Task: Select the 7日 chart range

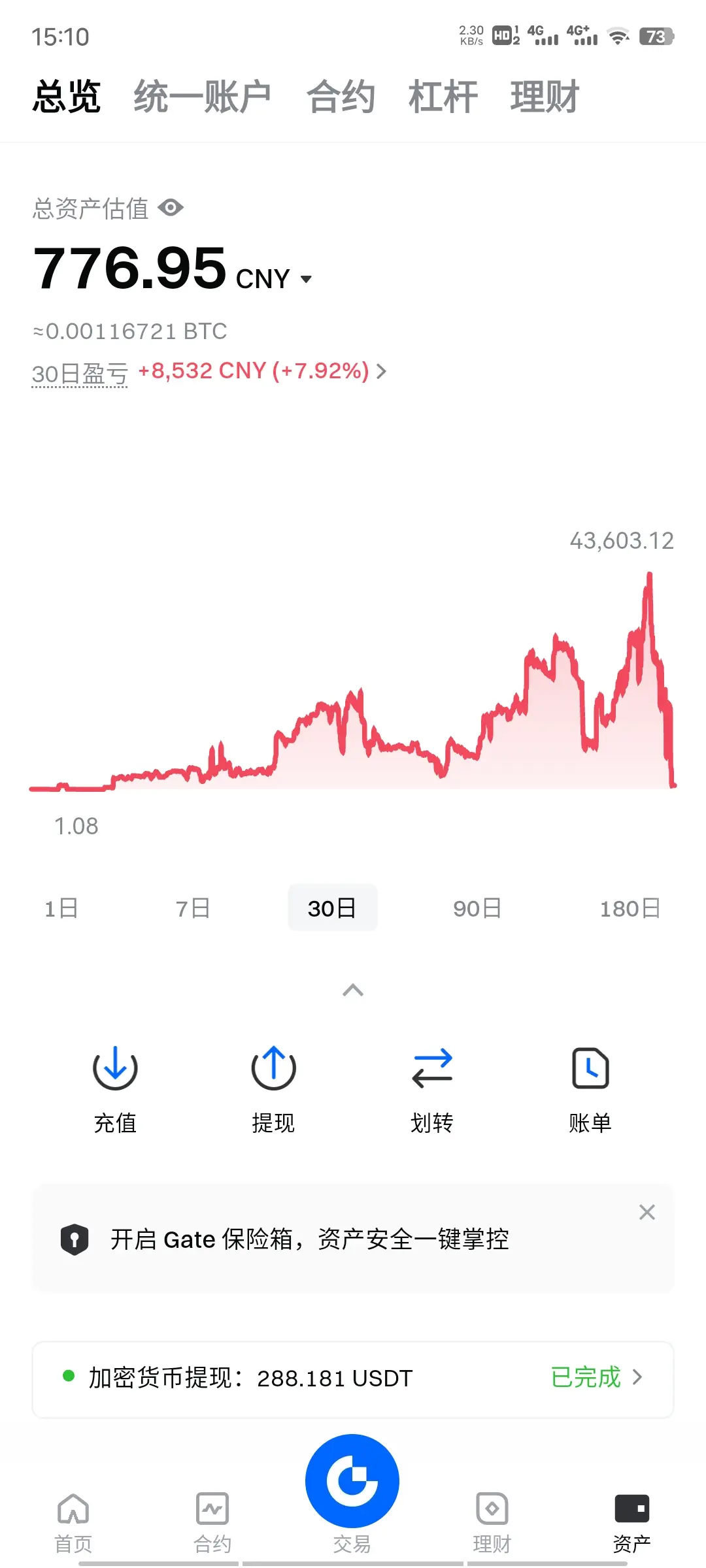Action: [x=193, y=908]
